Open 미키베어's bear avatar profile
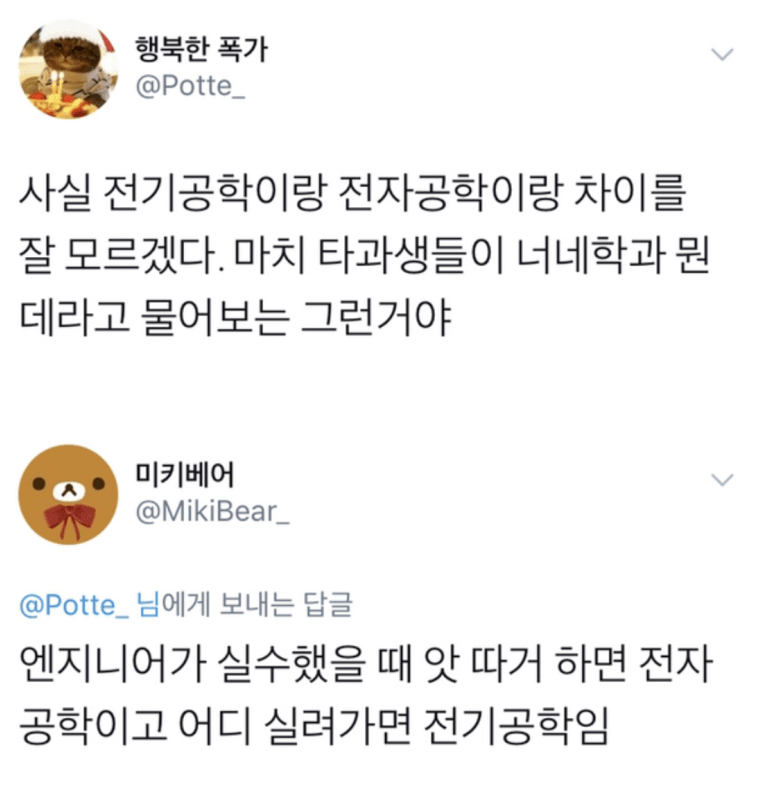This screenshot has height=792, width=779. 68,495
